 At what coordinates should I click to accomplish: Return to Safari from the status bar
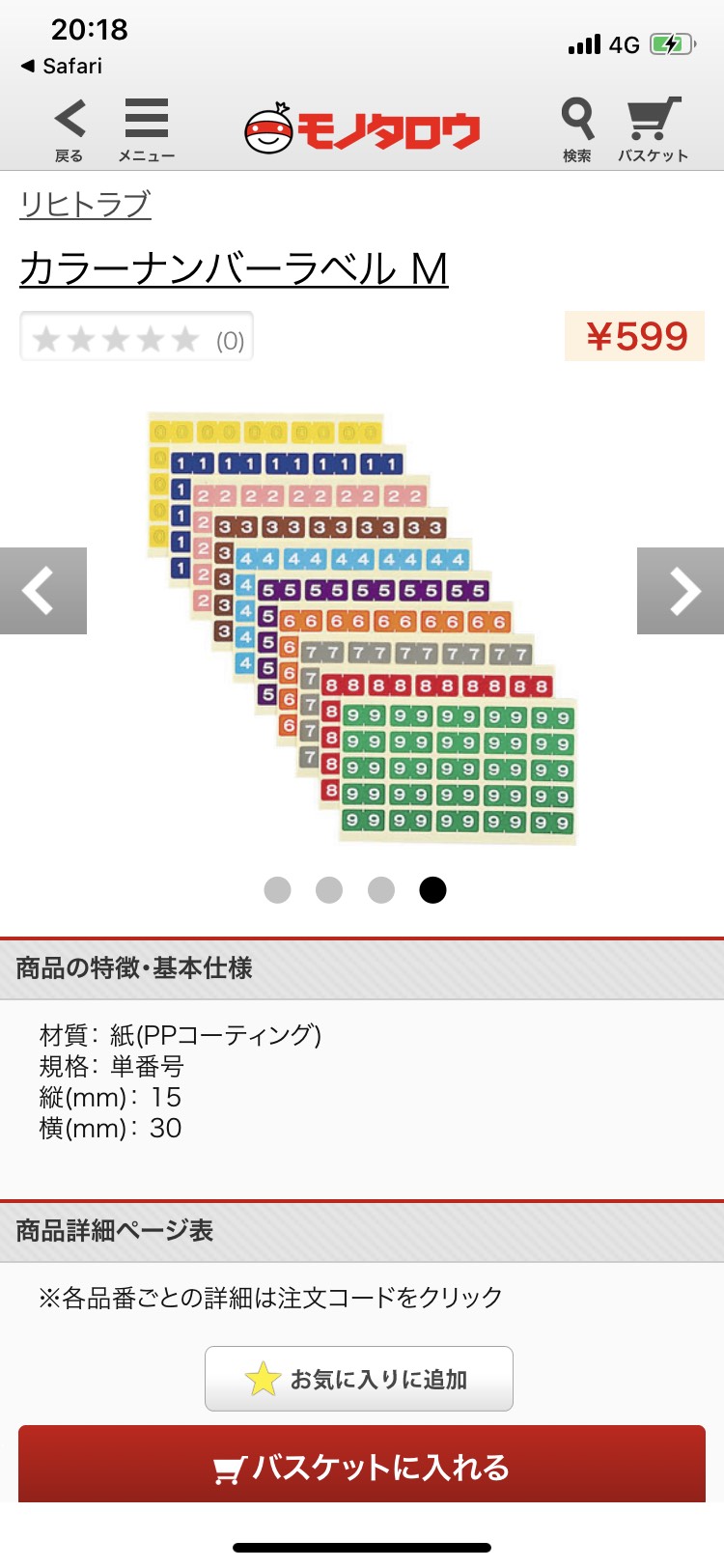click(x=62, y=66)
